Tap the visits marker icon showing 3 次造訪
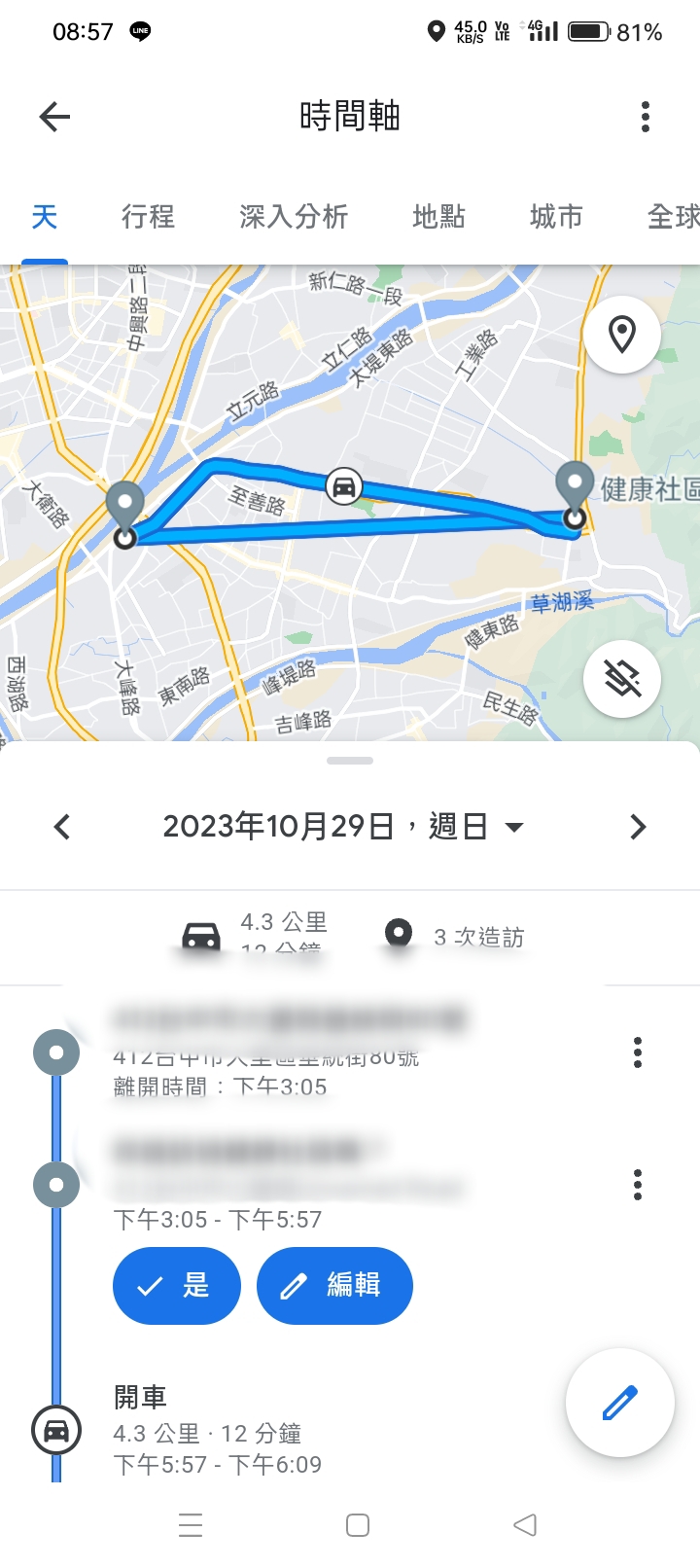 point(400,932)
